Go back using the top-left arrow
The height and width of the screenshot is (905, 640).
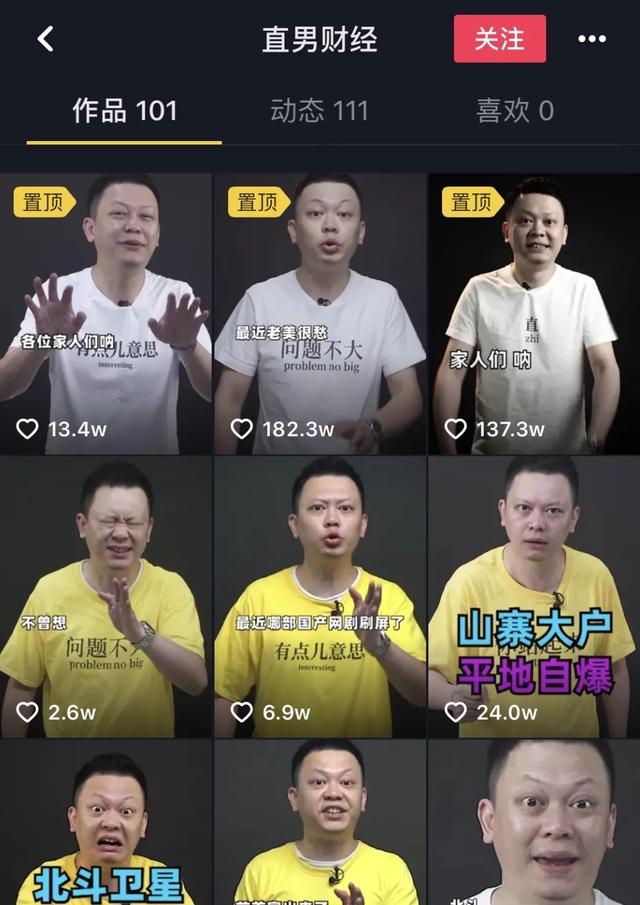coord(45,39)
